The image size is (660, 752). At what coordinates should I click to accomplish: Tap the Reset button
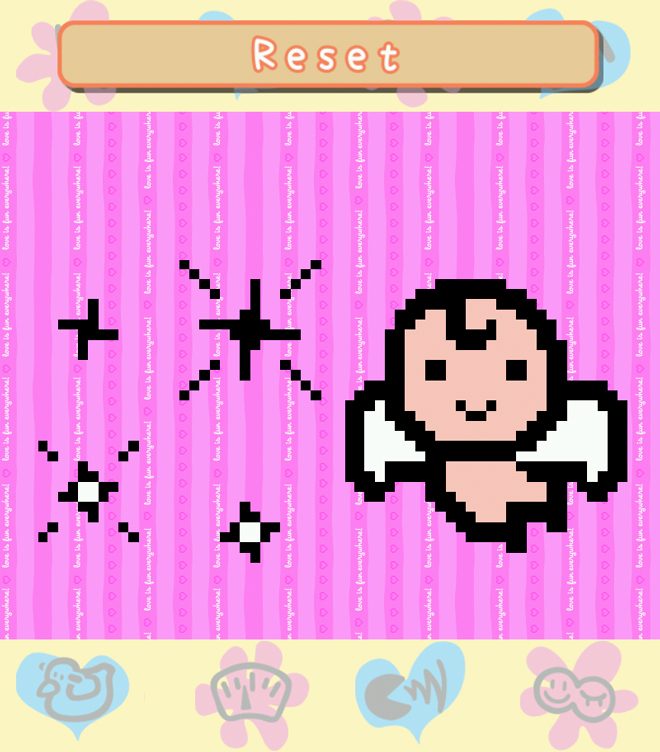pos(328,54)
